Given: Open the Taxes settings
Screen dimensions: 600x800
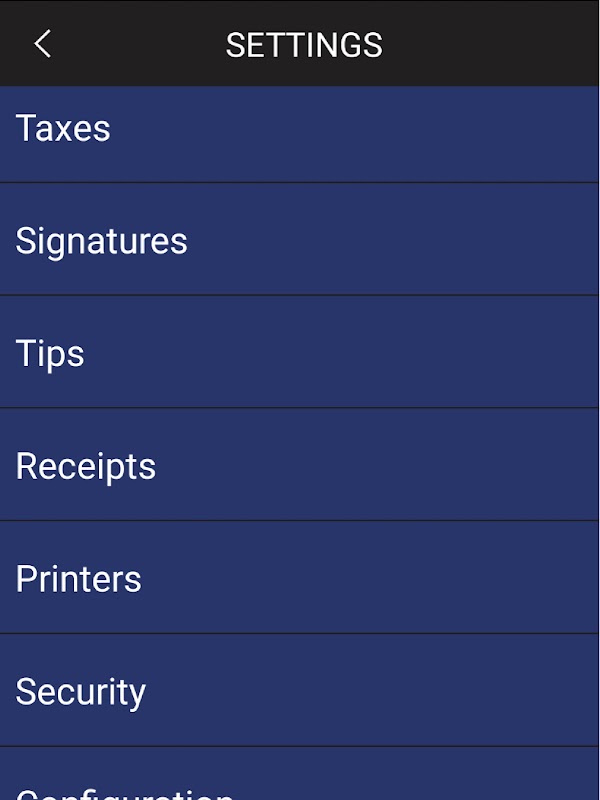Looking at the screenshot, I should coord(300,132).
